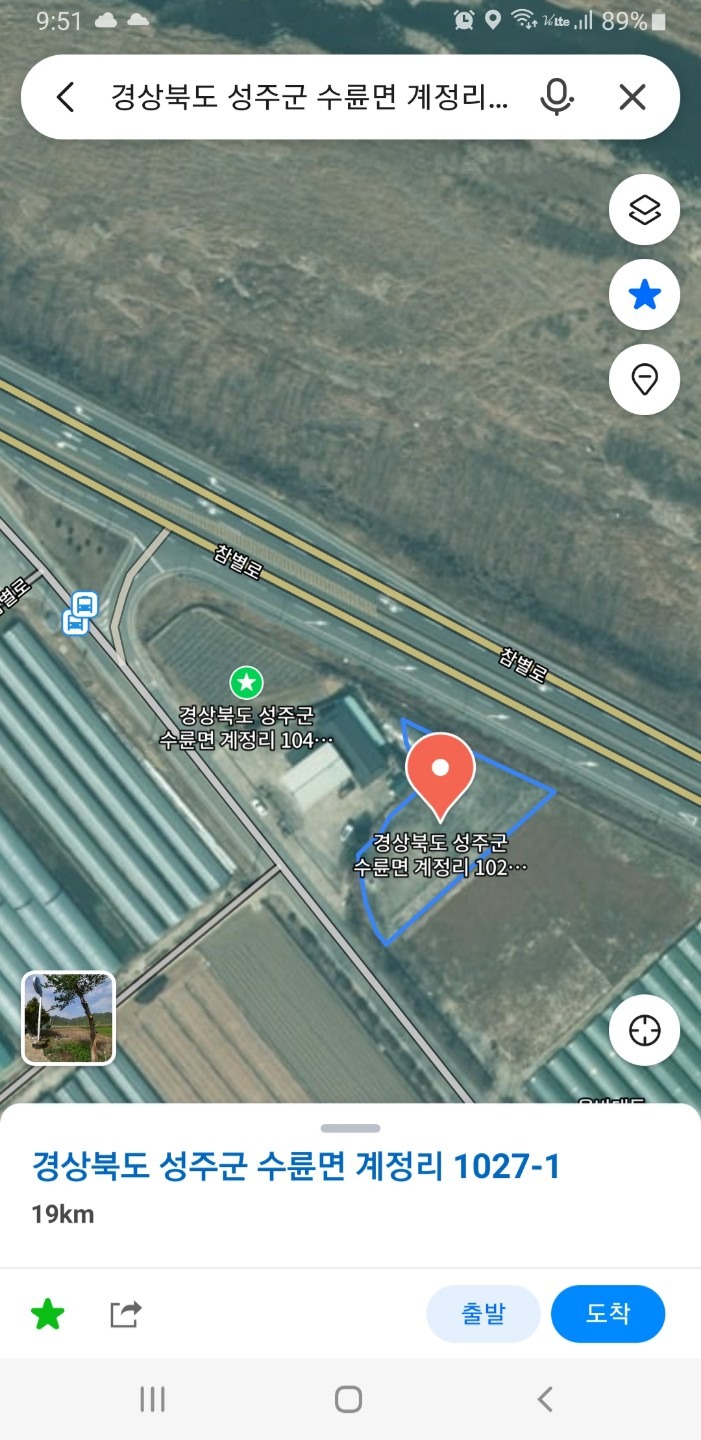Open the street view photo thumbnail

(69, 1018)
